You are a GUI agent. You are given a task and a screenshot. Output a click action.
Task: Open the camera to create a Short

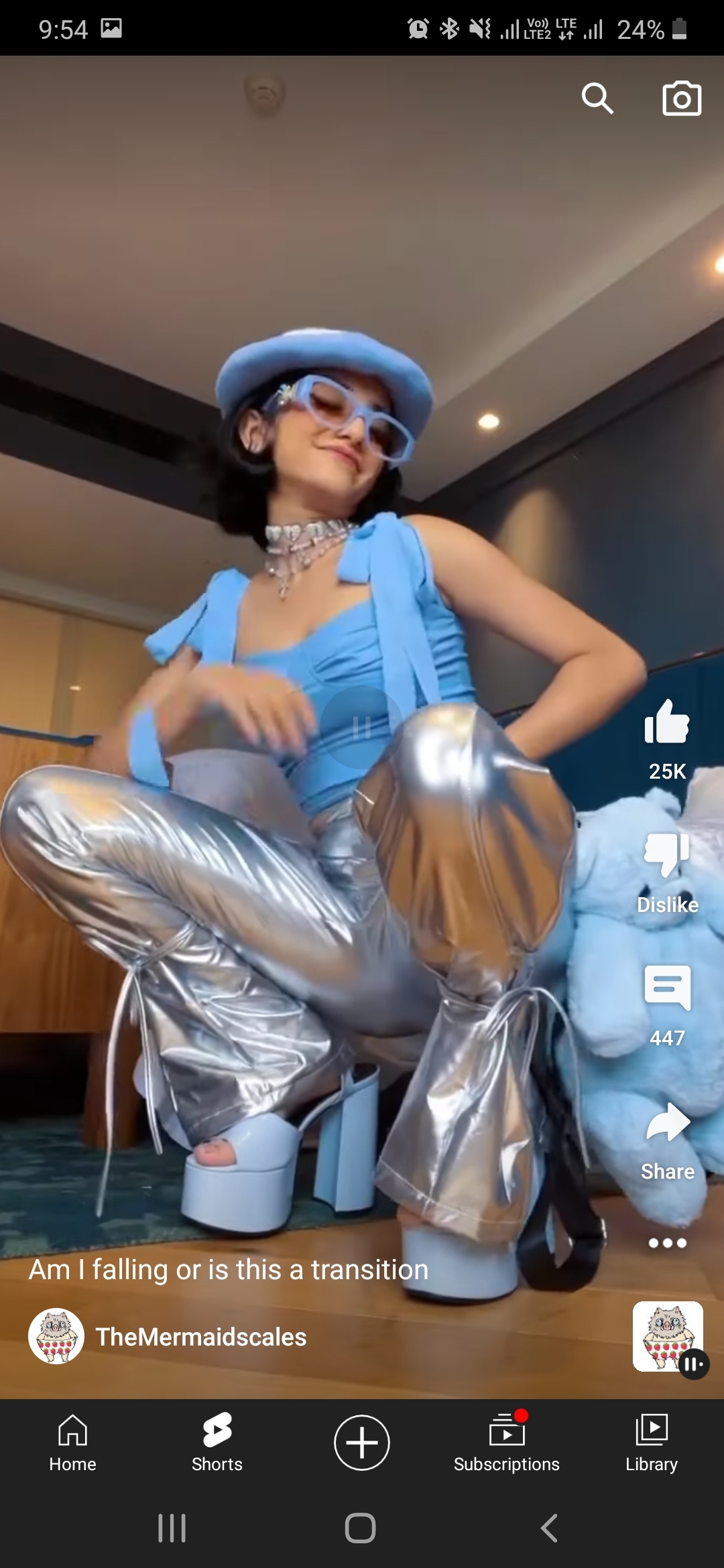pyautogui.click(x=681, y=99)
